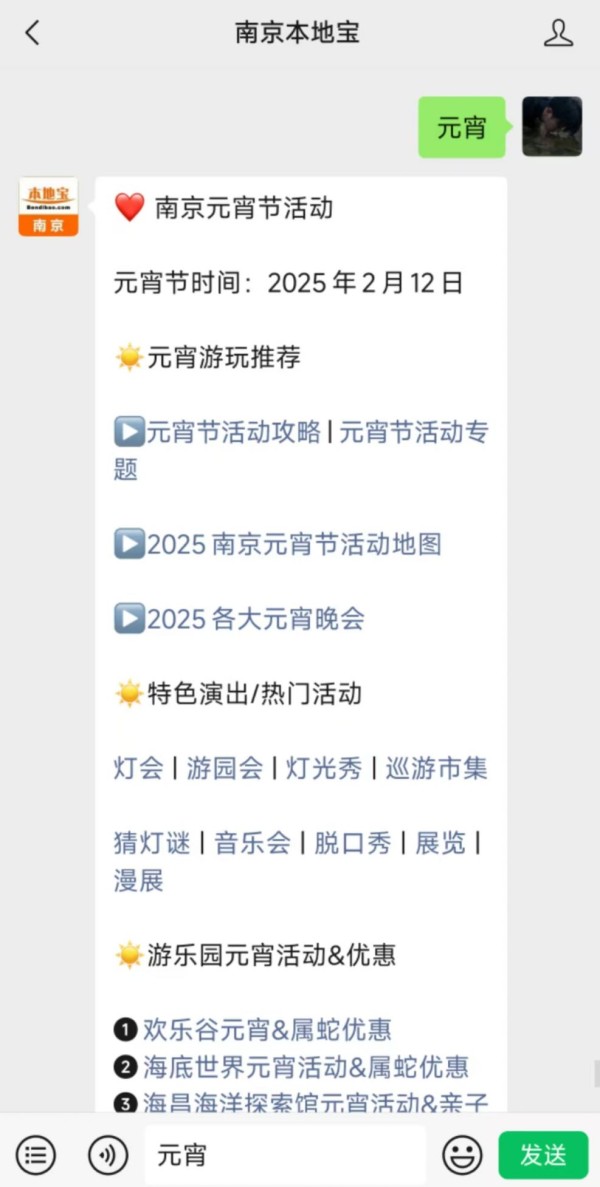Open 2025各大元宵晚会 link

coord(256,618)
